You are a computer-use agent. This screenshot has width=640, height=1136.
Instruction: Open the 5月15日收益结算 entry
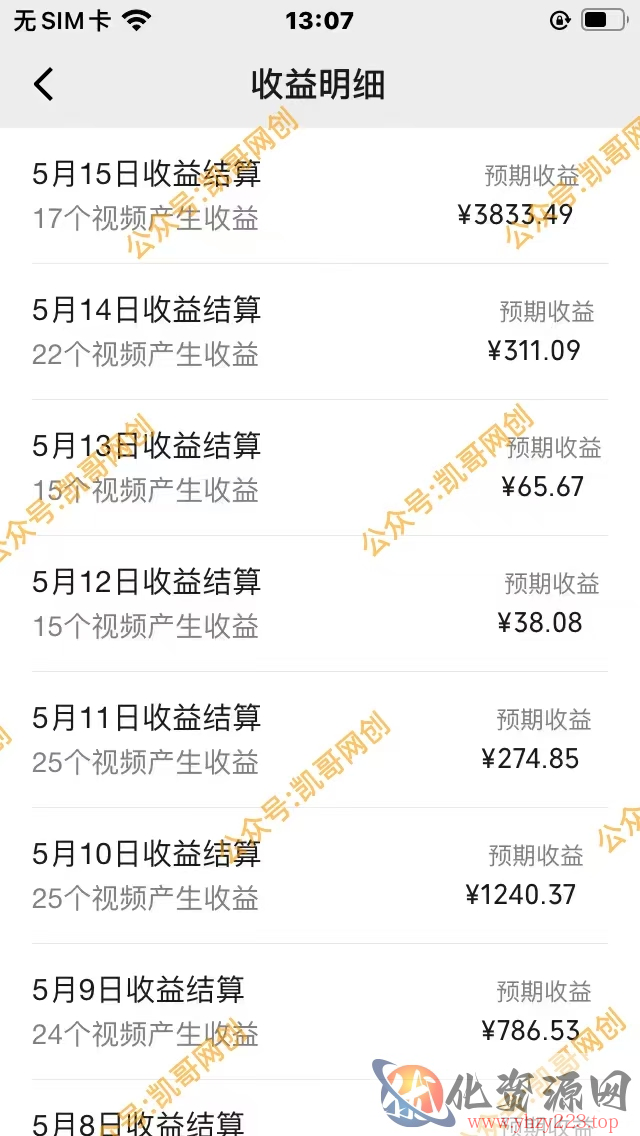pos(320,196)
